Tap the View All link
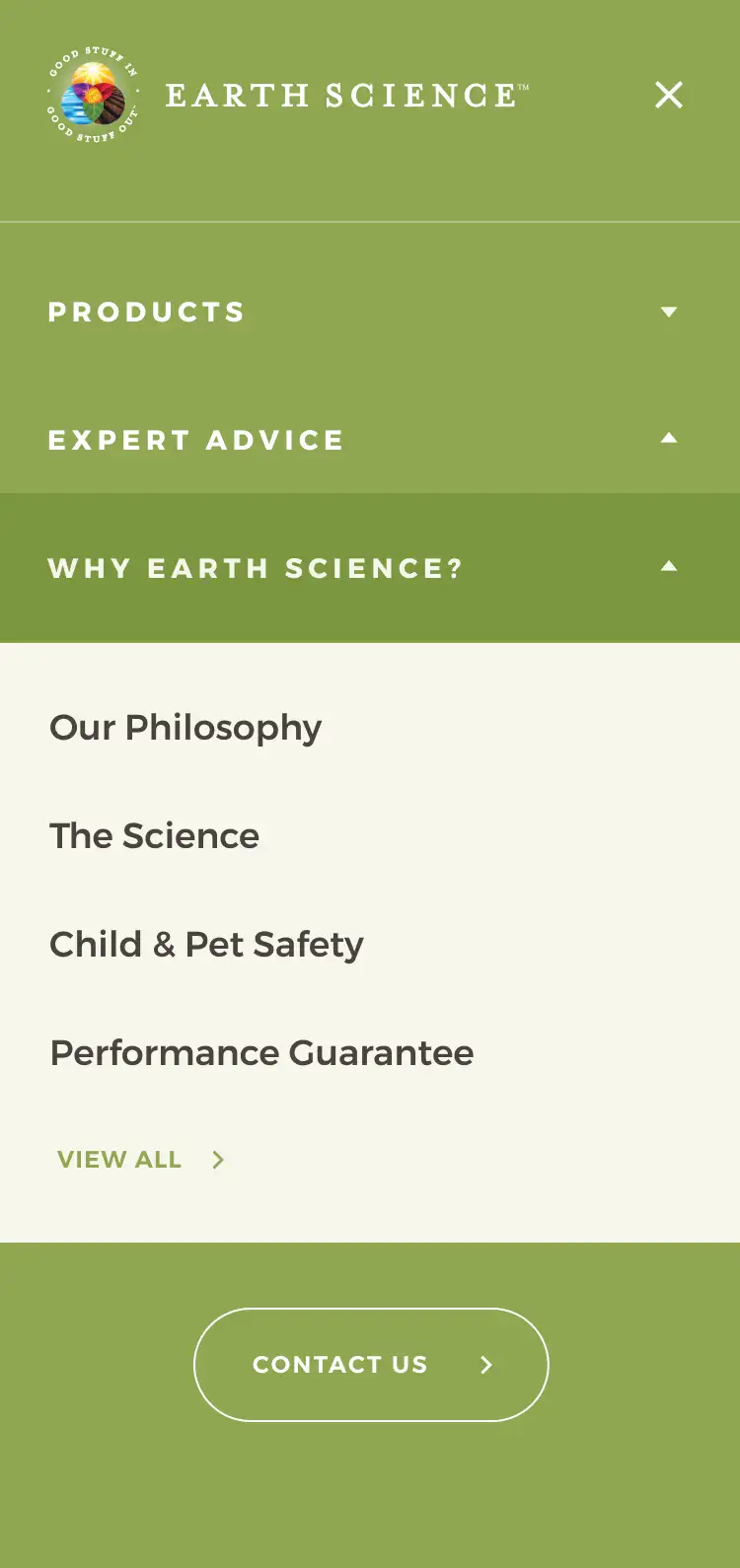 point(141,1160)
